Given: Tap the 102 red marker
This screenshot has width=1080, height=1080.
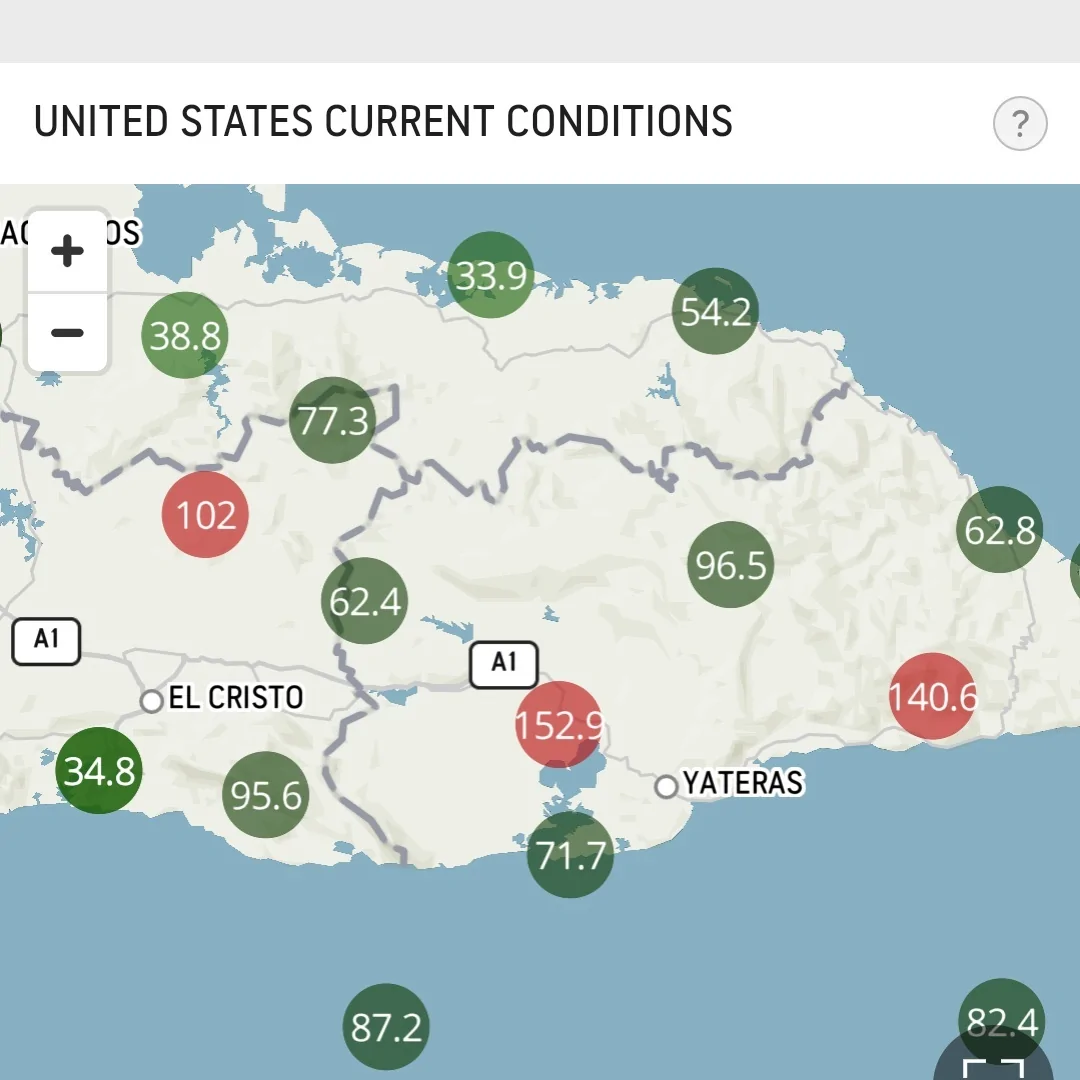Looking at the screenshot, I should click(205, 515).
